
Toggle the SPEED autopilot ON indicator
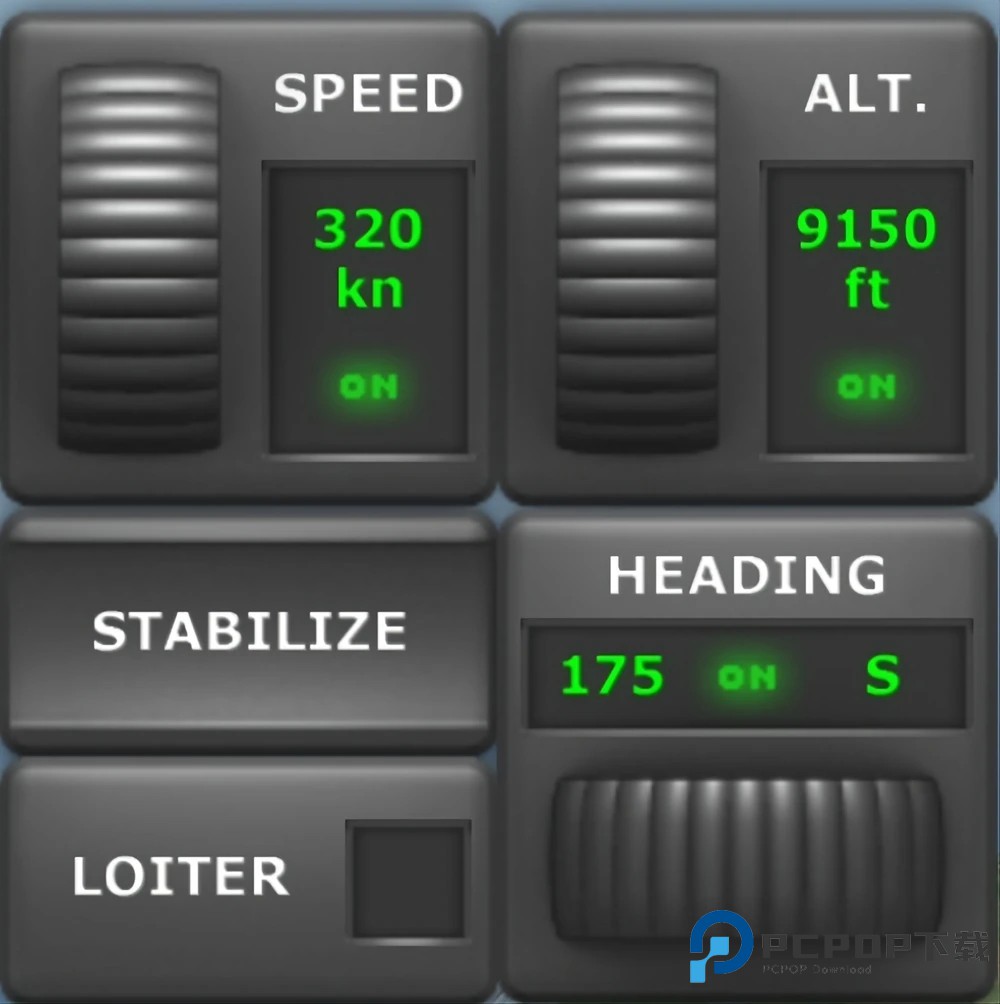click(x=369, y=386)
